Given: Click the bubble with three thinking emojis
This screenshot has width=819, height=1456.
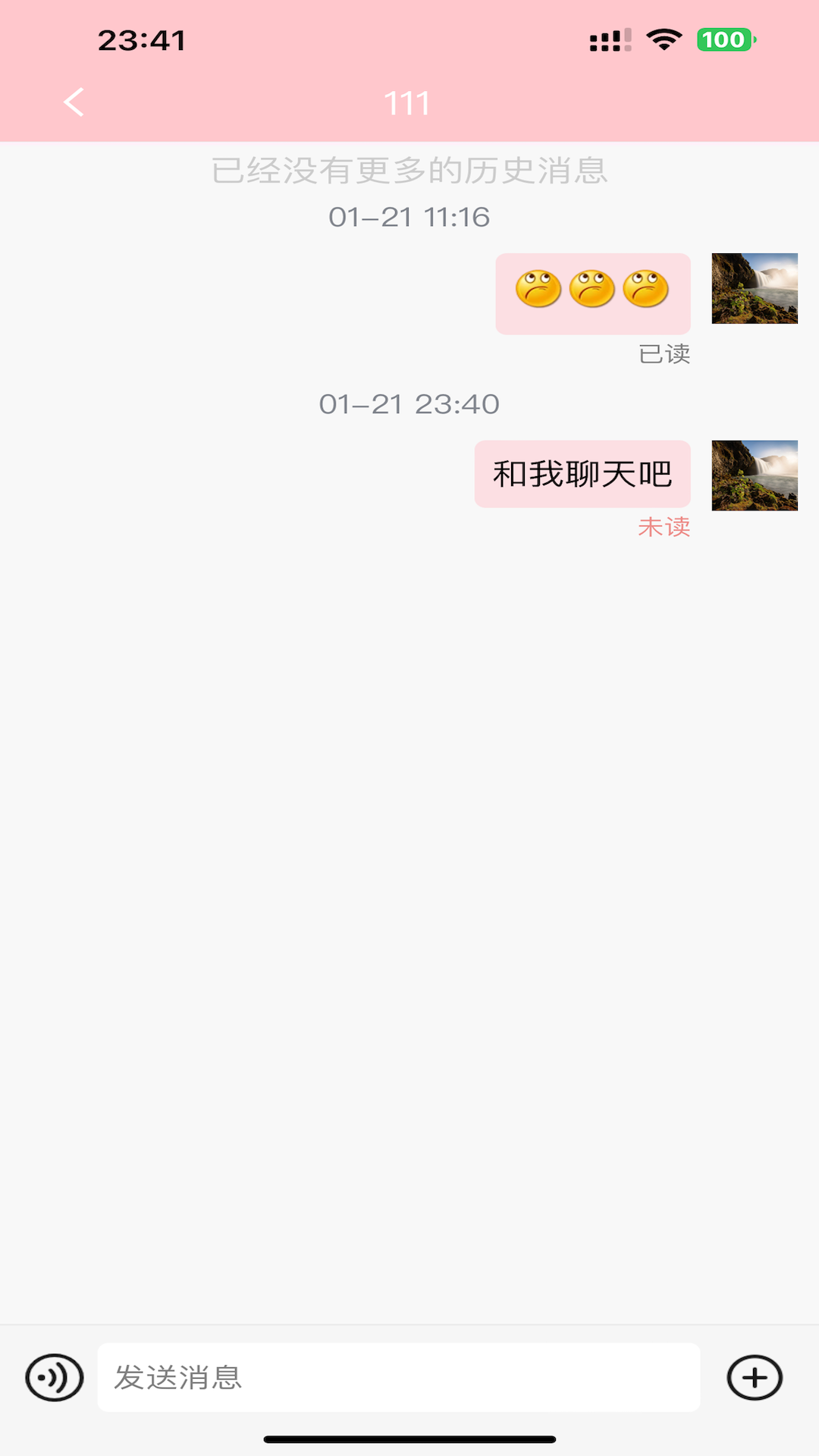Looking at the screenshot, I should 593,292.
